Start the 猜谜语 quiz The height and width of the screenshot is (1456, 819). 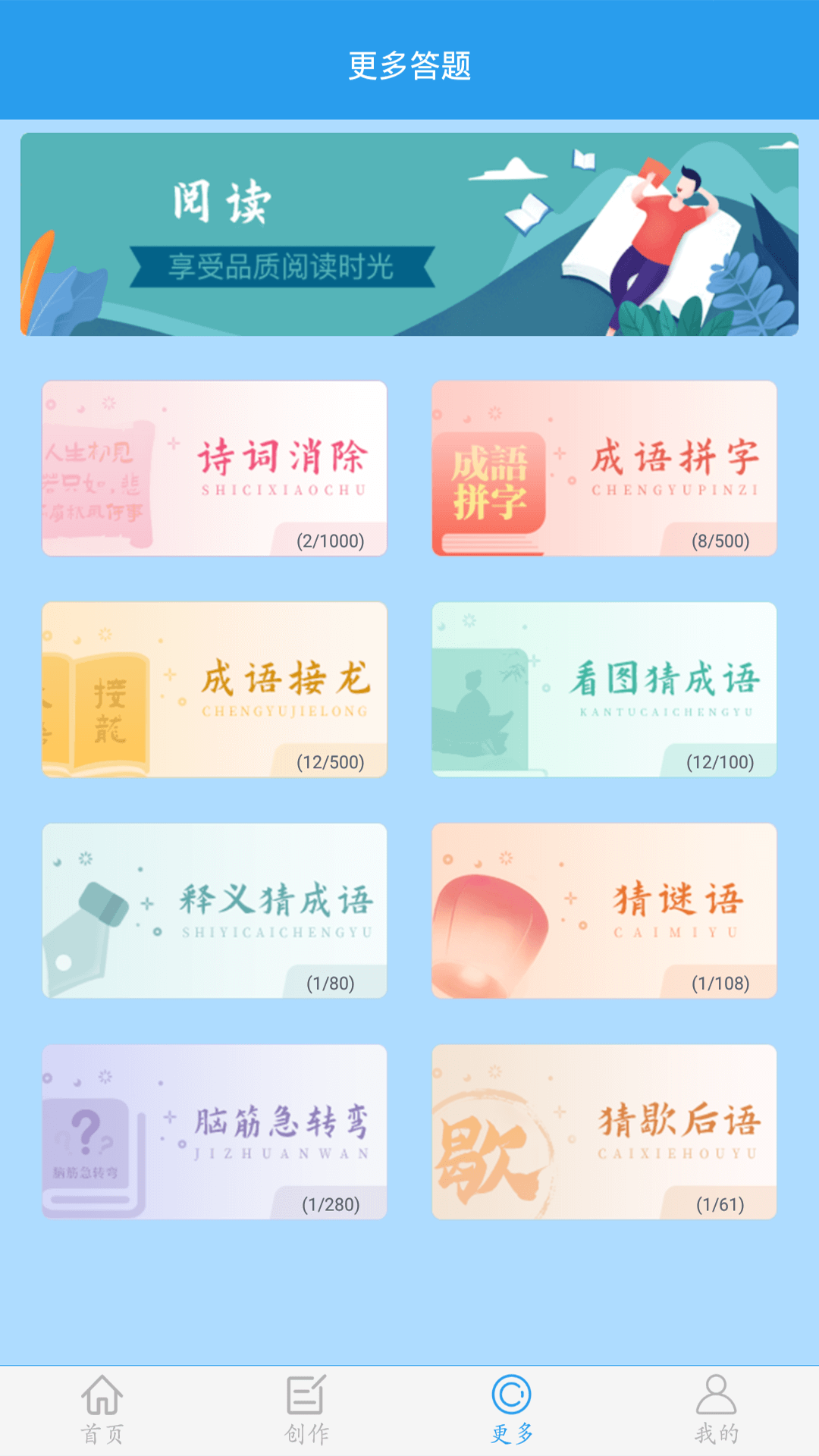pos(604,910)
